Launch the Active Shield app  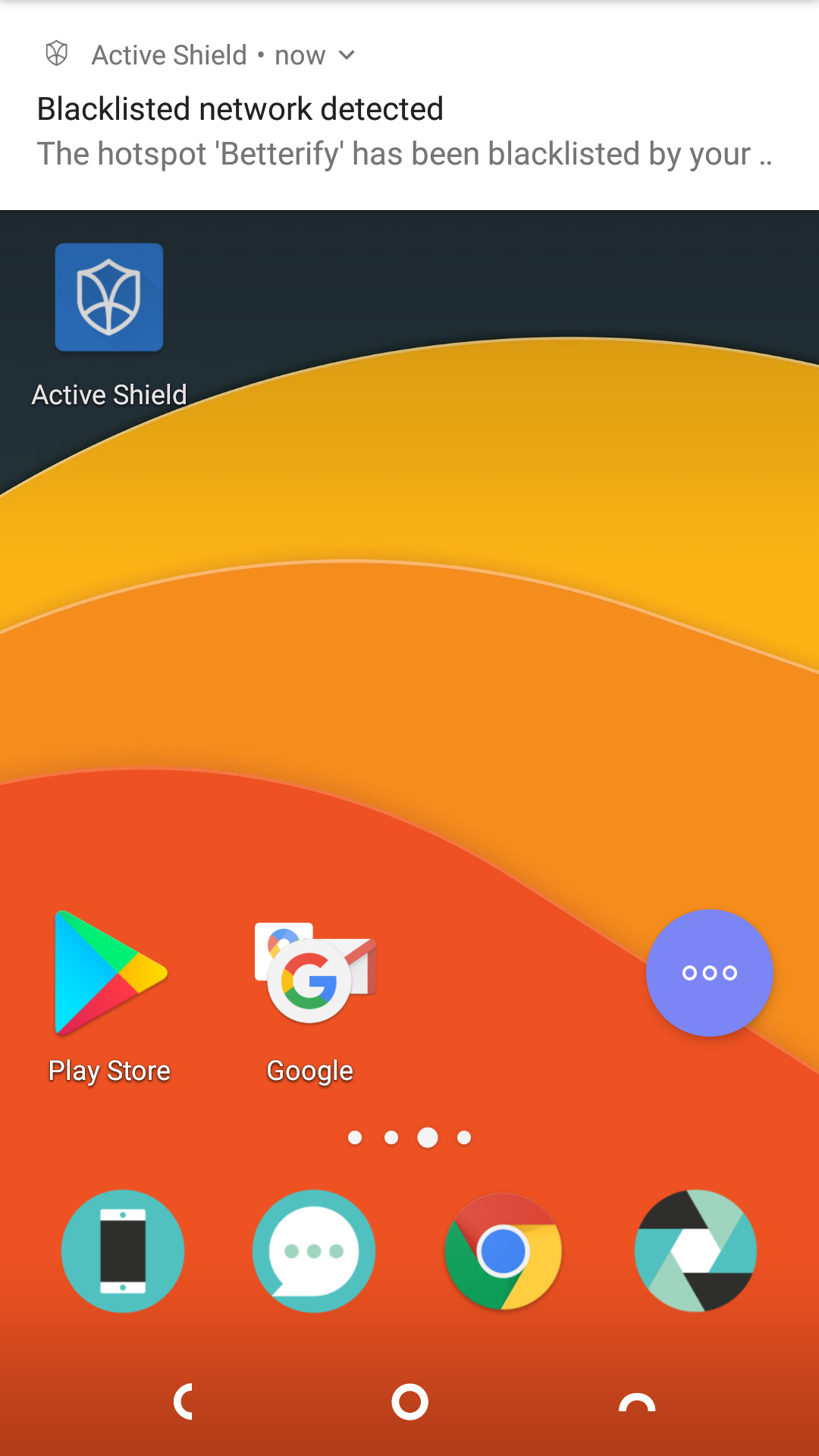(x=109, y=298)
